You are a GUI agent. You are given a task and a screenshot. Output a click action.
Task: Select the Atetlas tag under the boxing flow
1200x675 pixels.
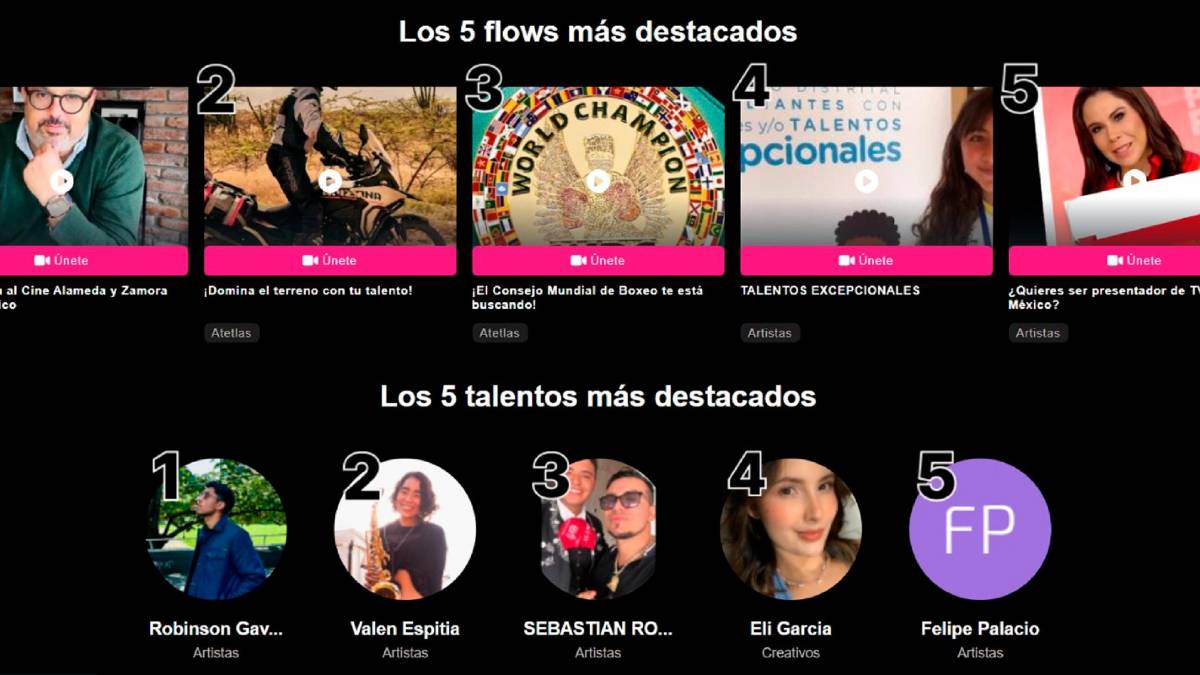pos(499,333)
